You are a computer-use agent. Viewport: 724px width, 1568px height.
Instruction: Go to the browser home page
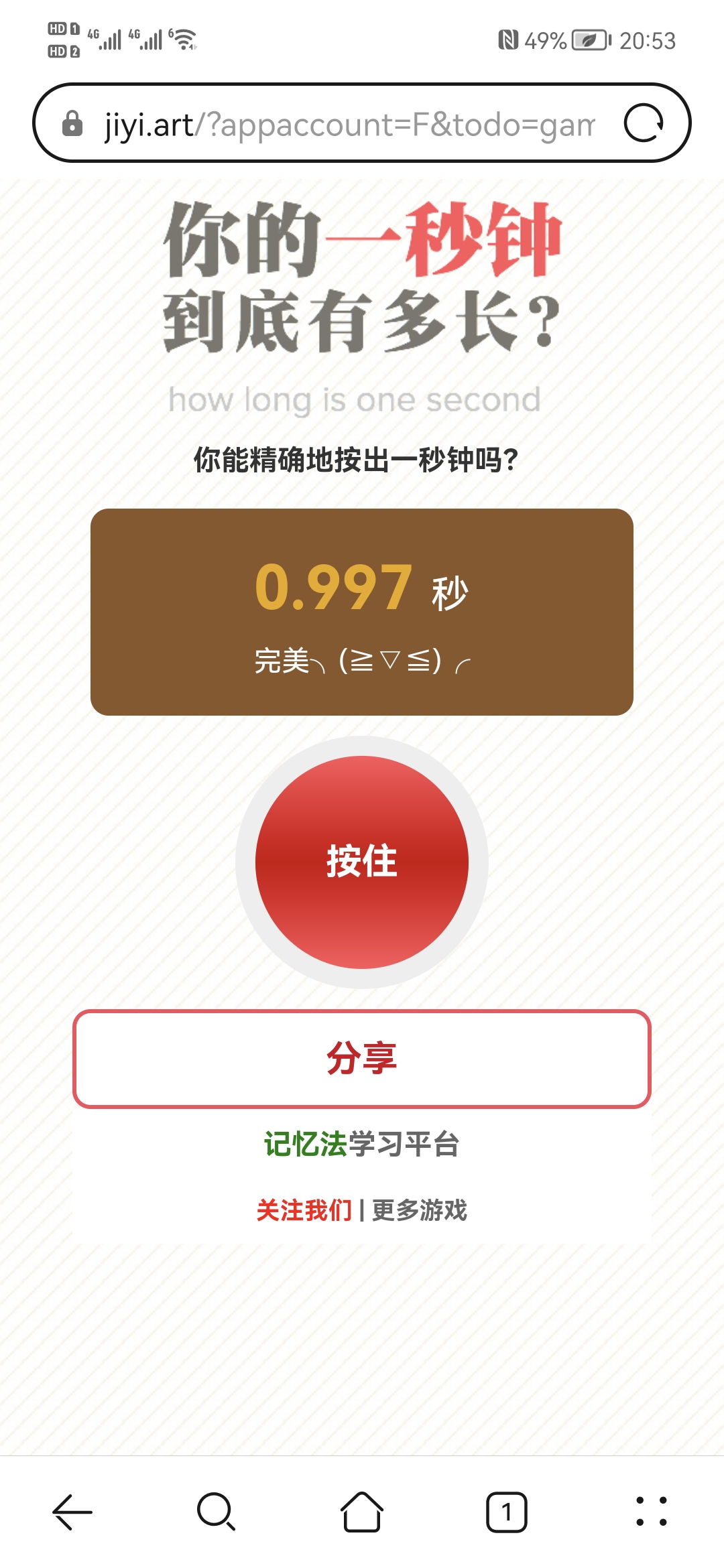point(362,1512)
